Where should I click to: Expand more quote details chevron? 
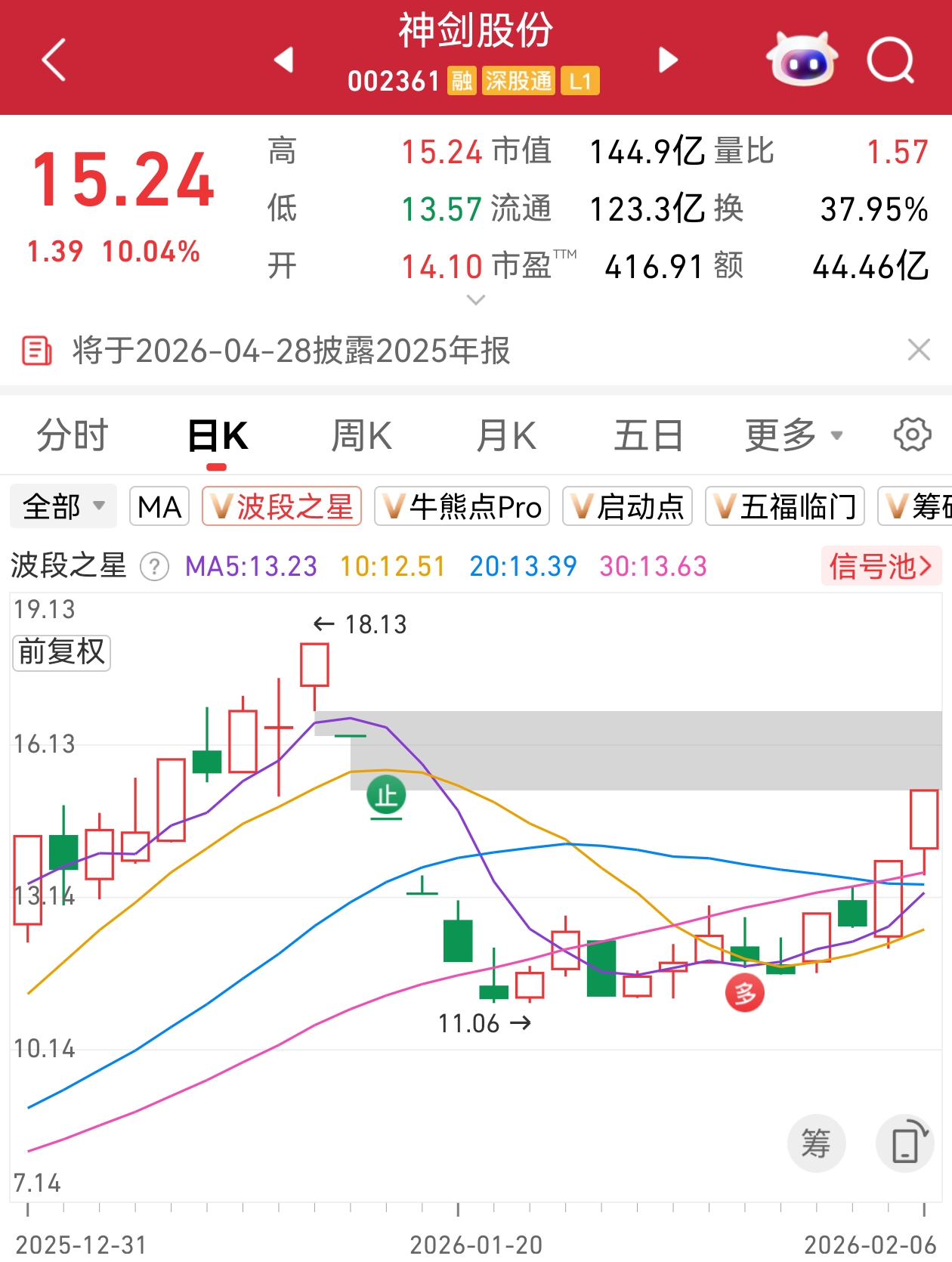476,300
